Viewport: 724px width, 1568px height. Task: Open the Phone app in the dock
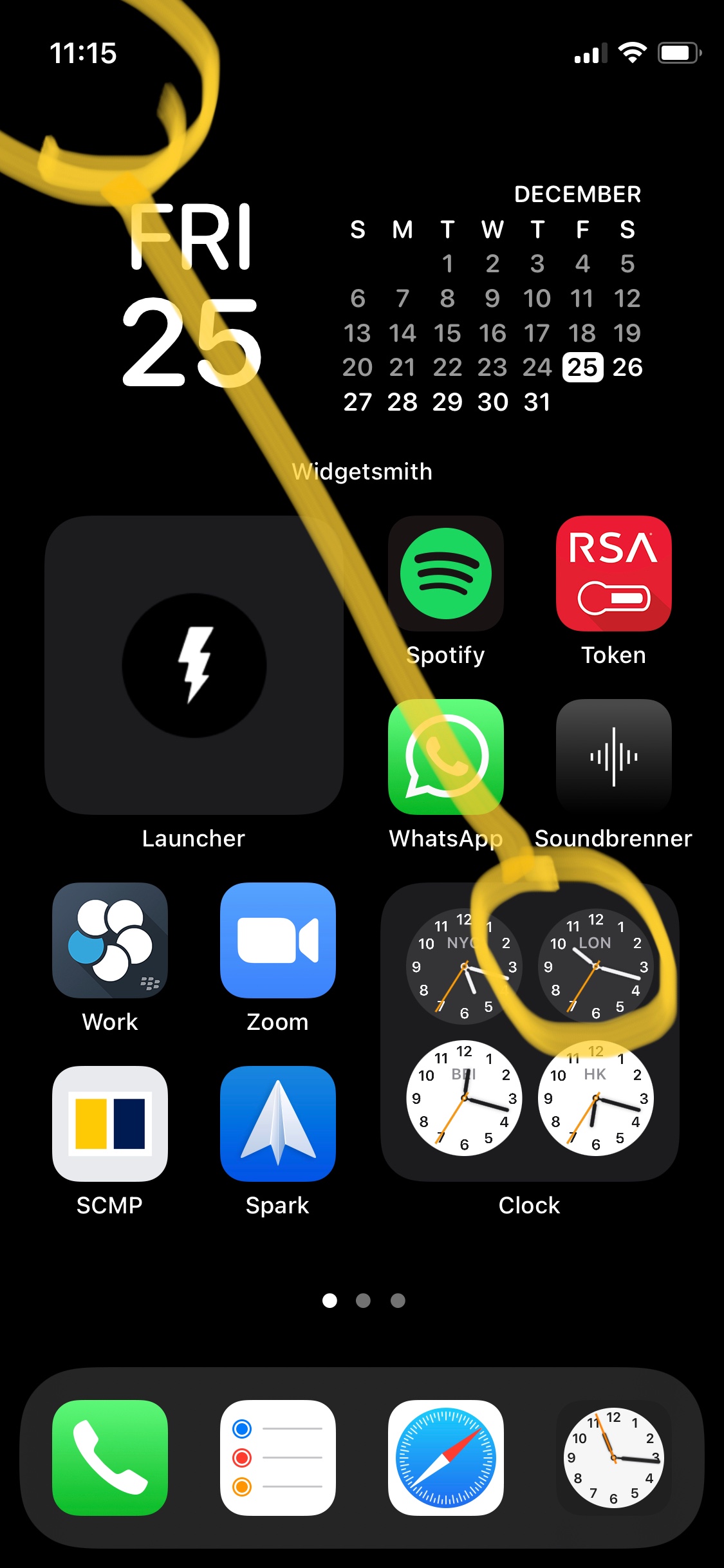[x=110, y=1458]
